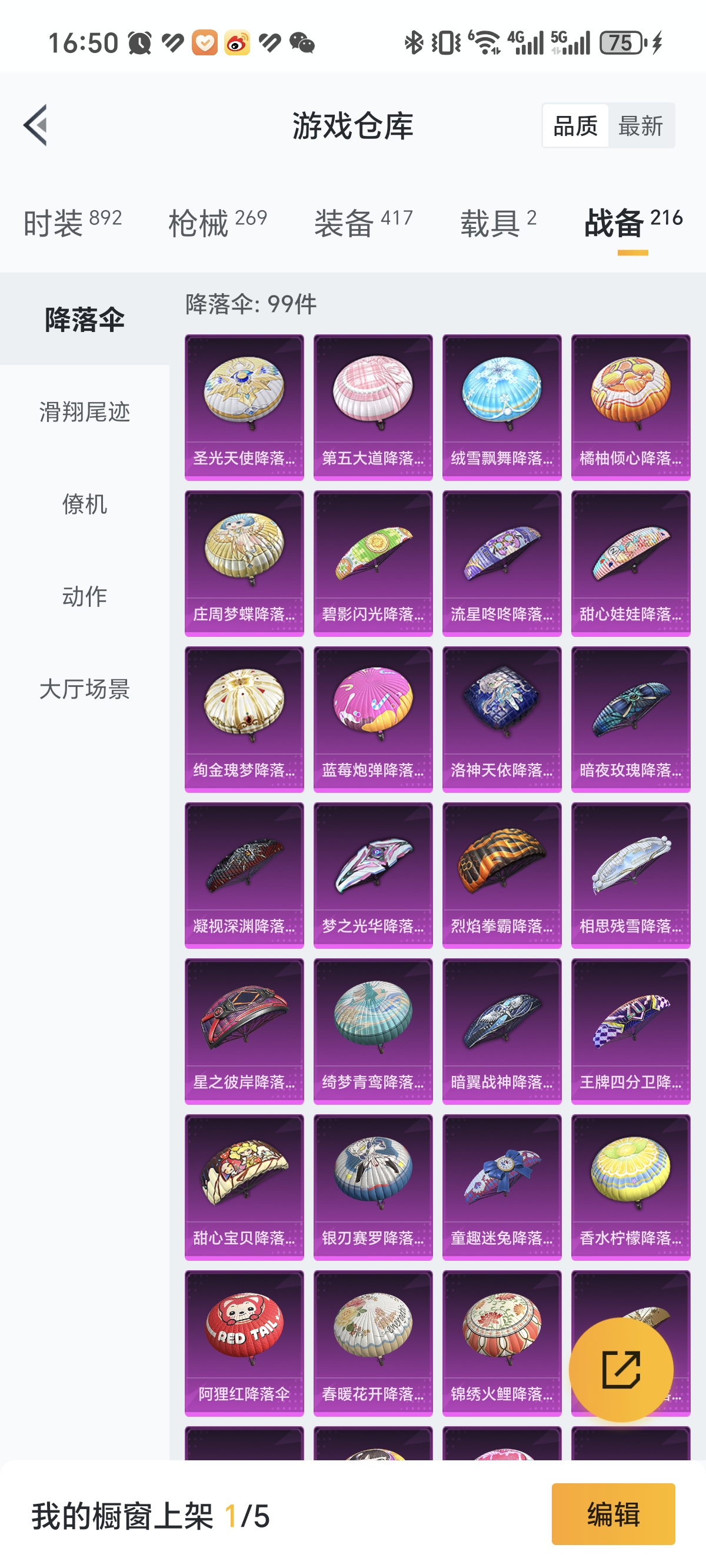Select the 动作 category

[85, 596]
